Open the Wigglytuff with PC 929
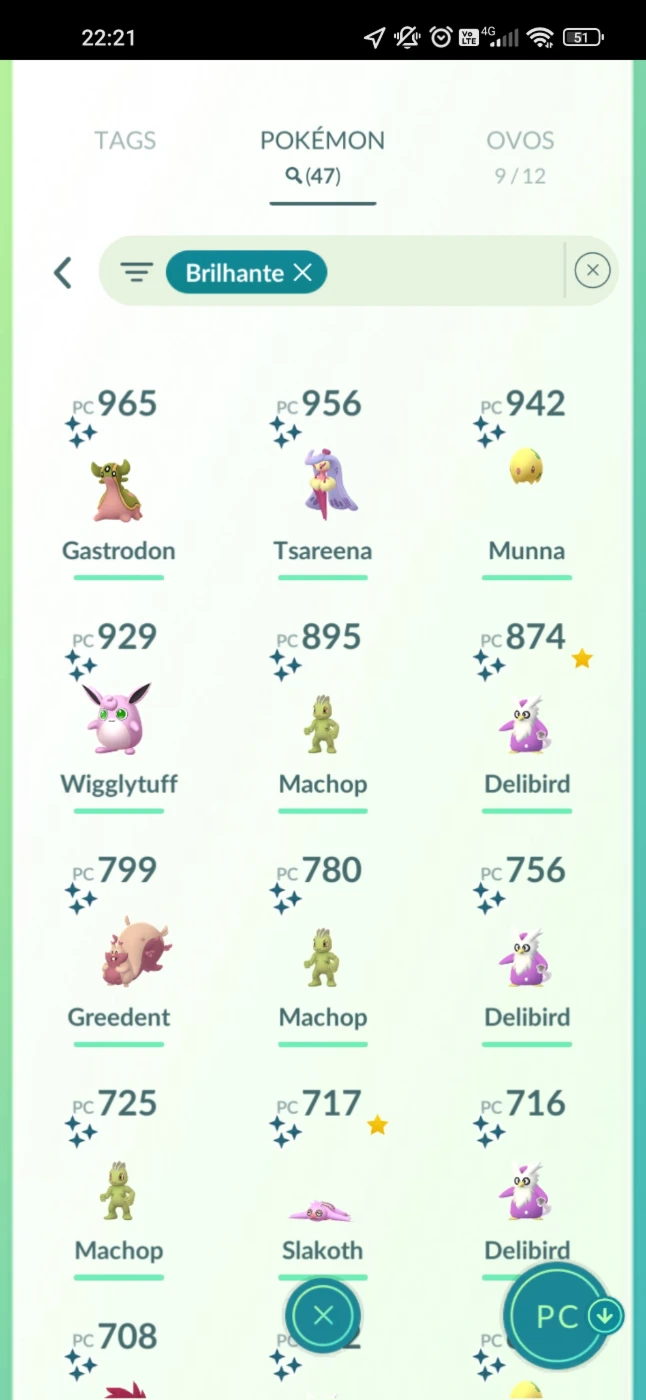Viewport: 646px width, 1400px height. click(118, 719)
